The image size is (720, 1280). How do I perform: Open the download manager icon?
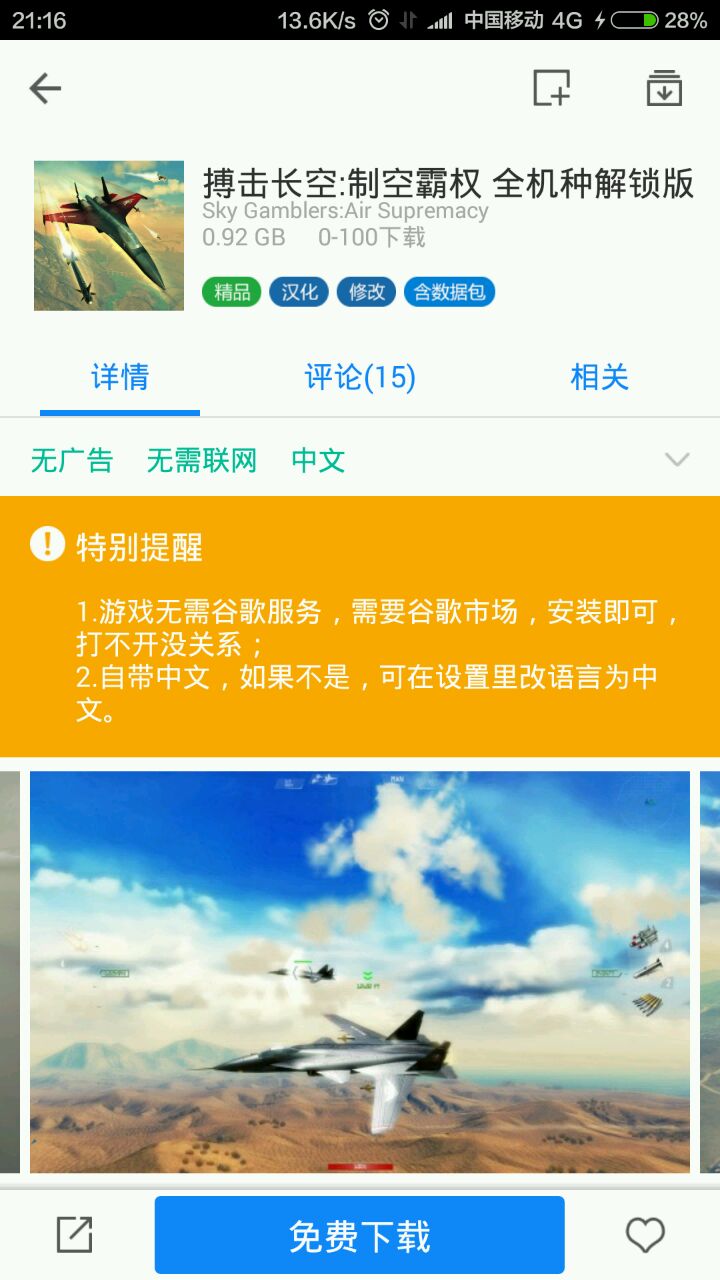pos(664,88)
